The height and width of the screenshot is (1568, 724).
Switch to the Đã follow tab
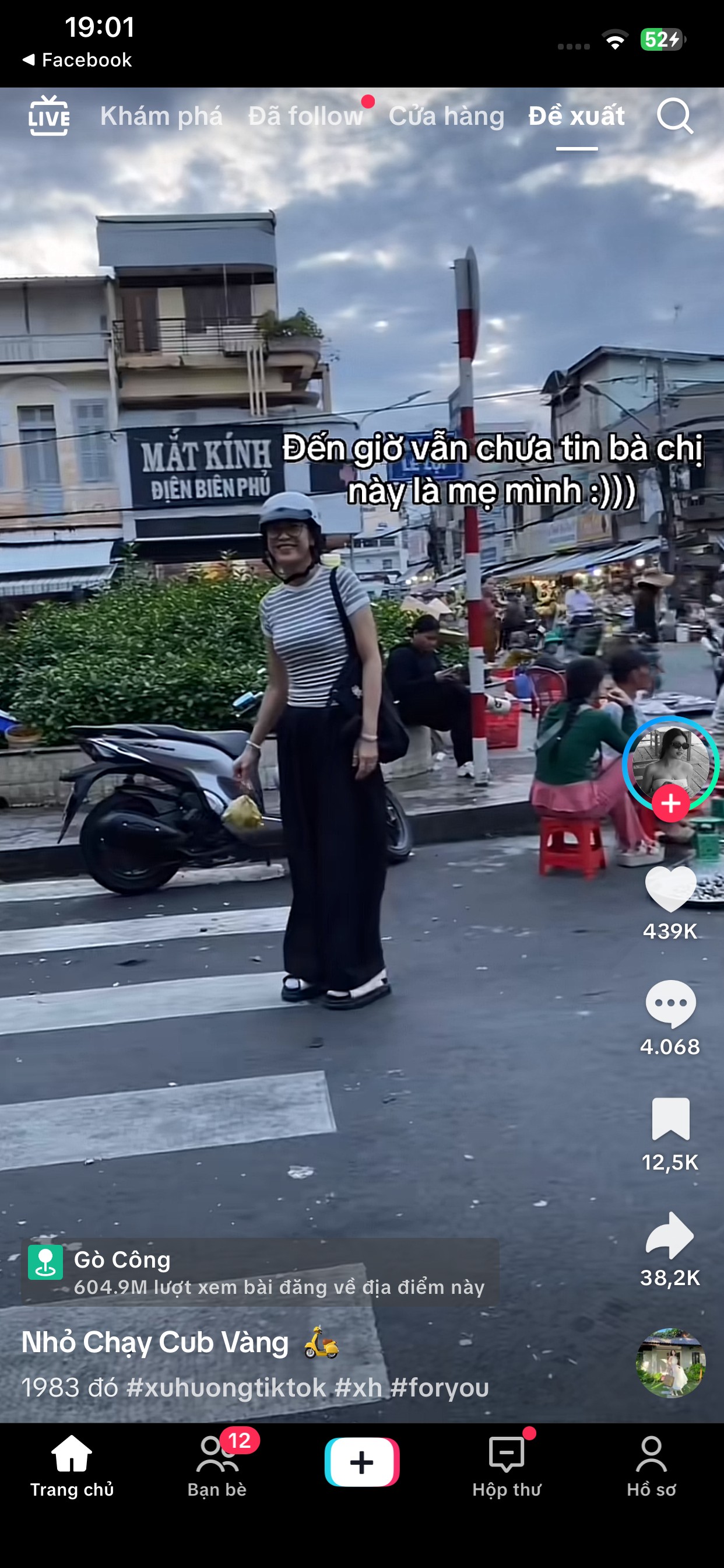click(305, 116)
